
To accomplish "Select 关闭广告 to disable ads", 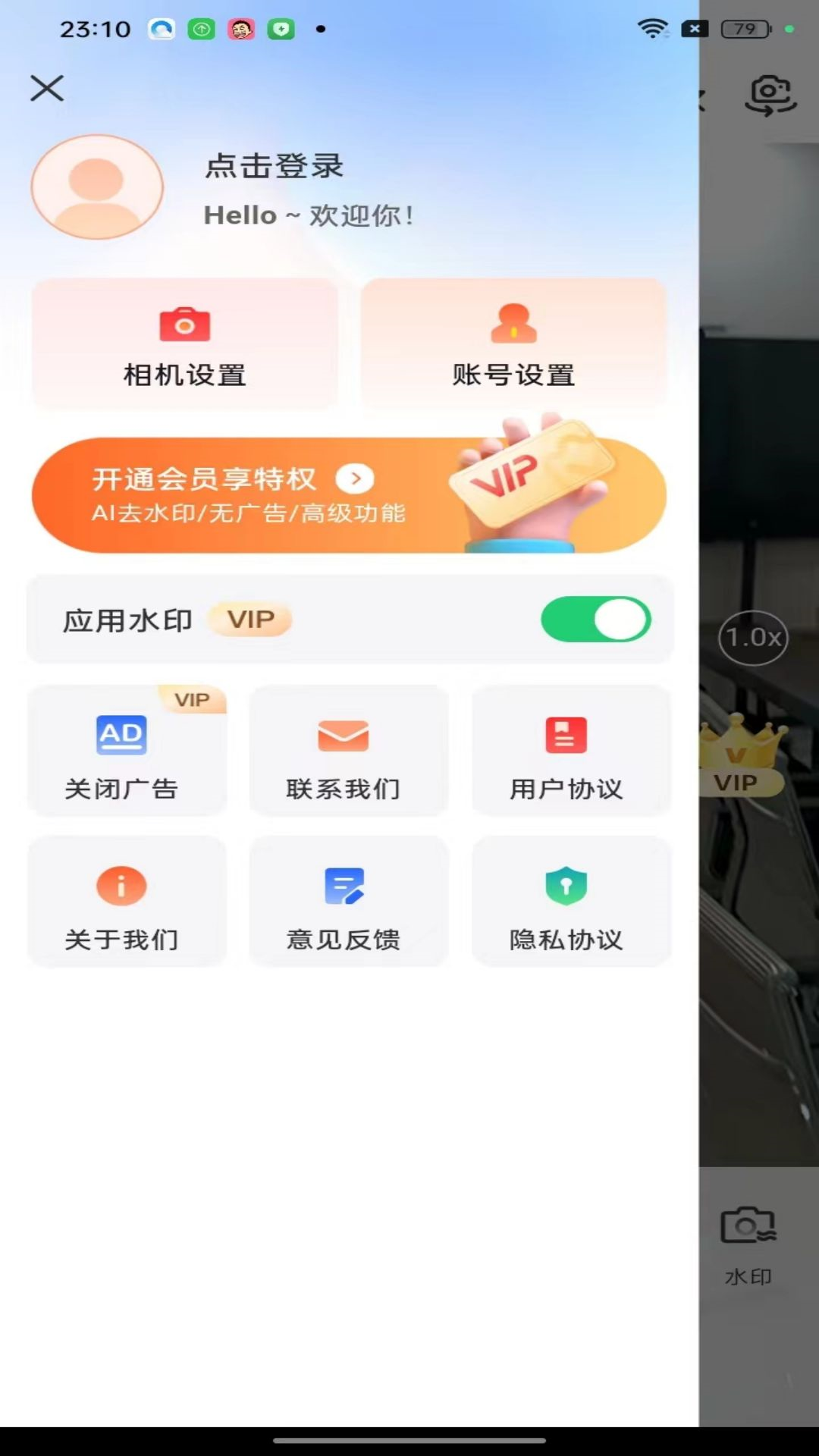I will coord(121,752).
